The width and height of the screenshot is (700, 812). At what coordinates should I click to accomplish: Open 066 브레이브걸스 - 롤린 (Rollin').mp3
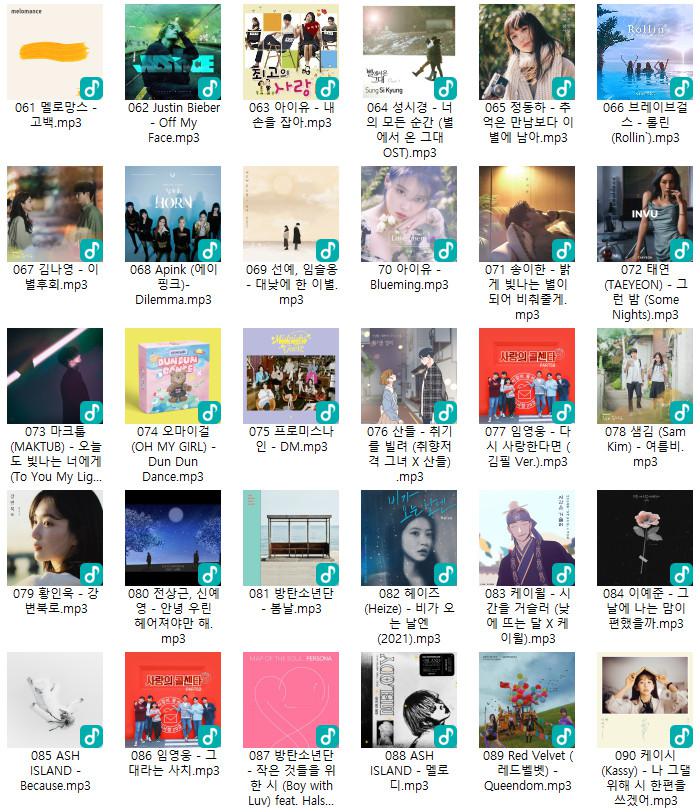pos(645,52)
